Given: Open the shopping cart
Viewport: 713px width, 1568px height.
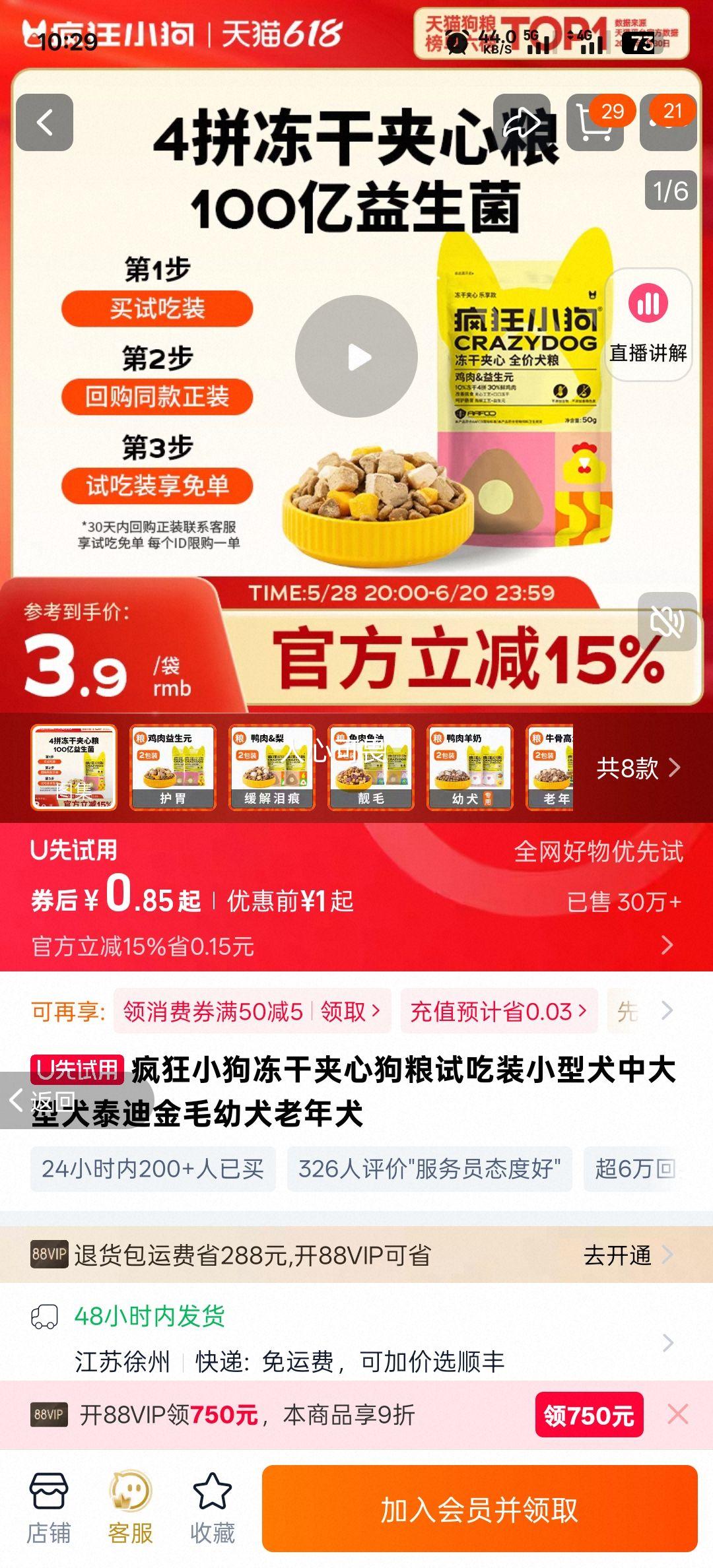Looking at the screenshot, I should click(595, 123).
